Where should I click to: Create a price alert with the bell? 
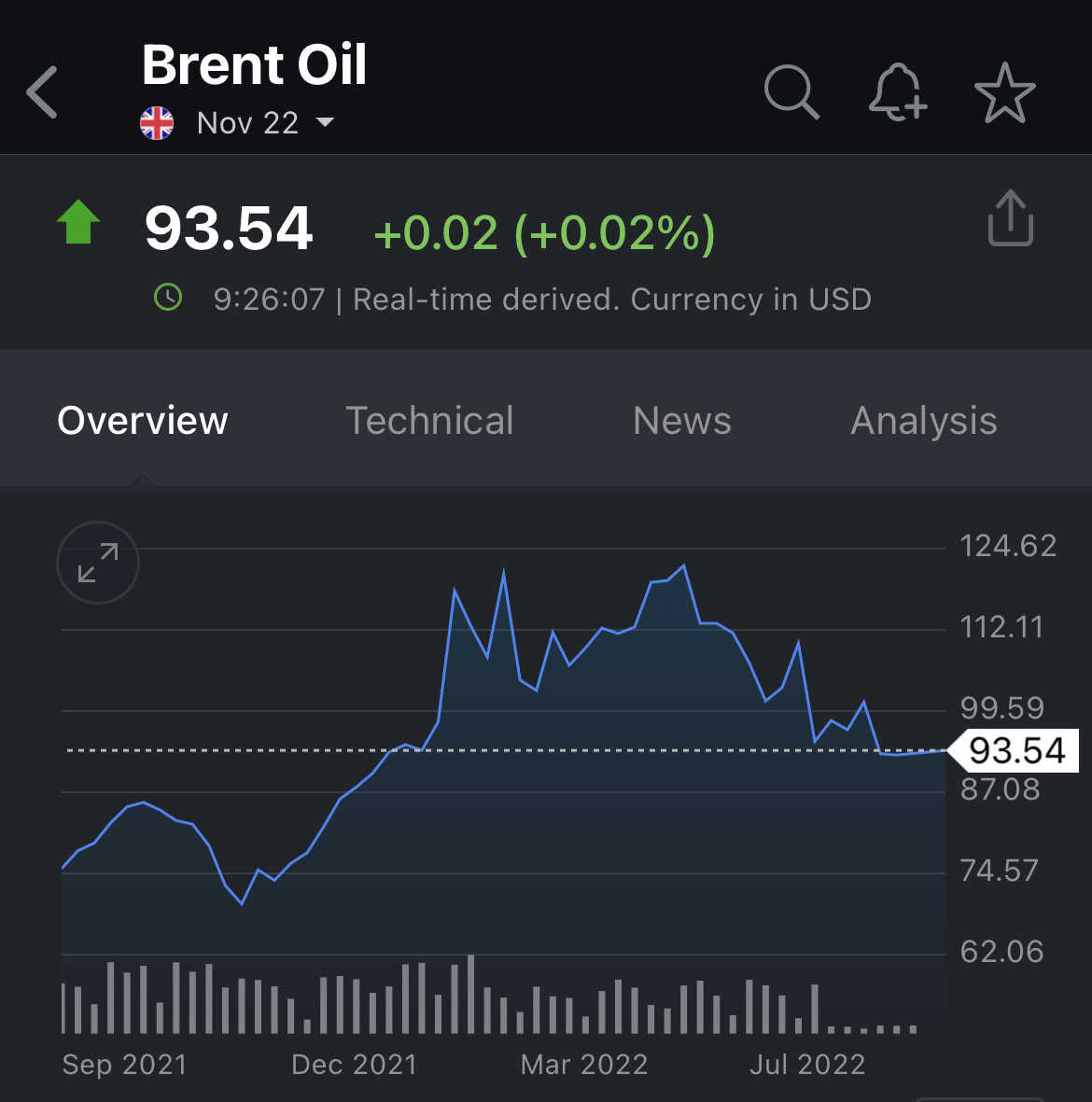point(897,92)
